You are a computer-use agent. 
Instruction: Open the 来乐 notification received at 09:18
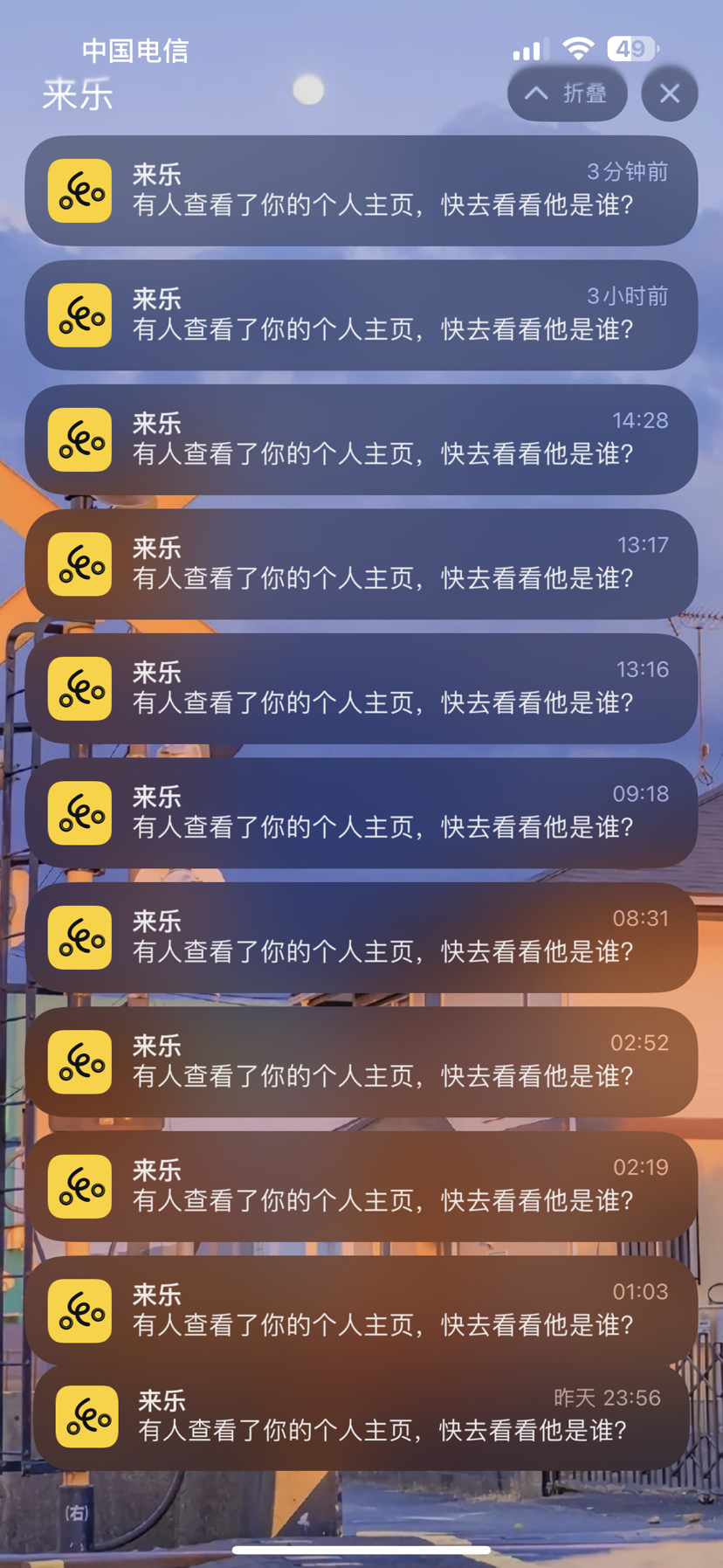(x=361, y=813)
